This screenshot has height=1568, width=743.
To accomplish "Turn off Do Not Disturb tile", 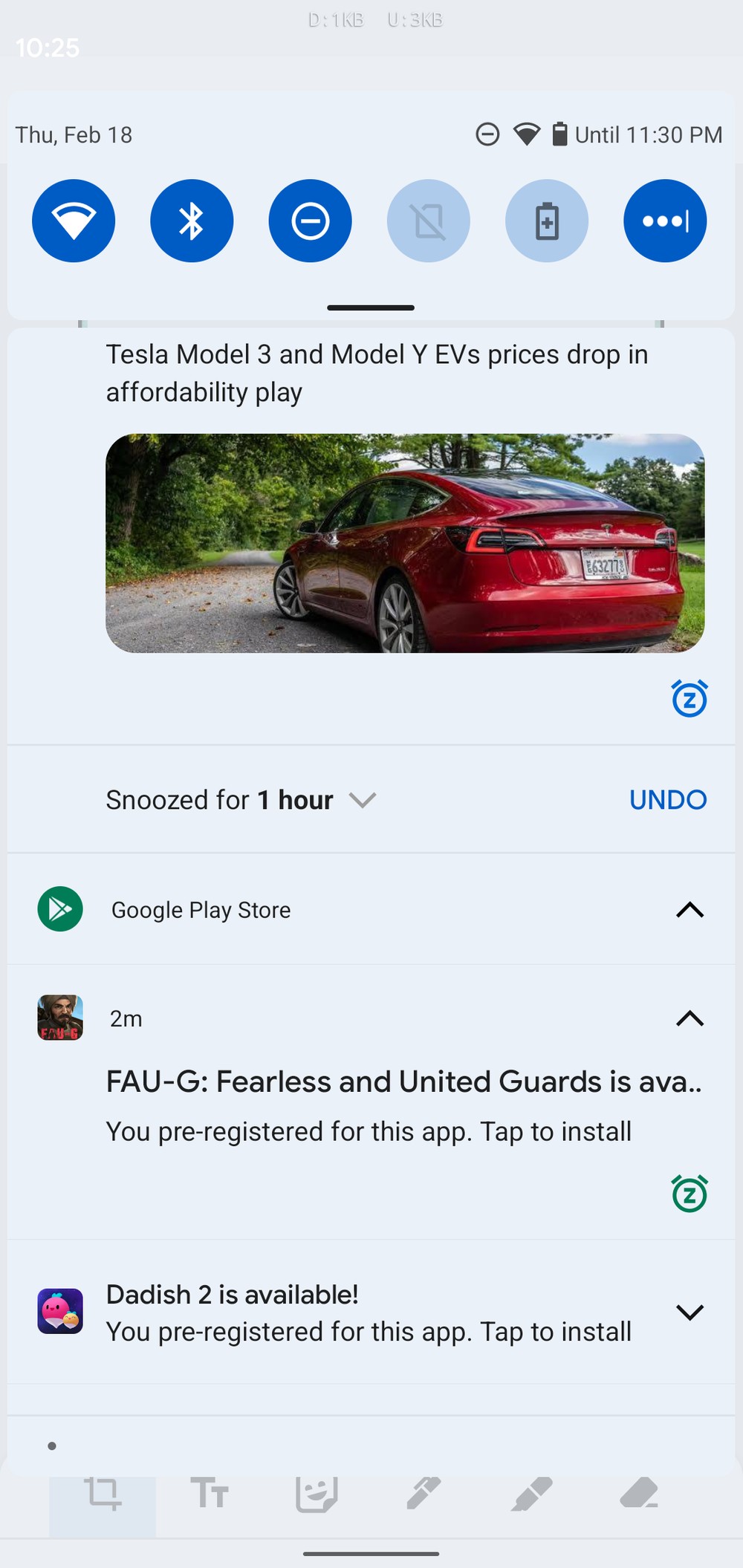I will coord(310,221).
